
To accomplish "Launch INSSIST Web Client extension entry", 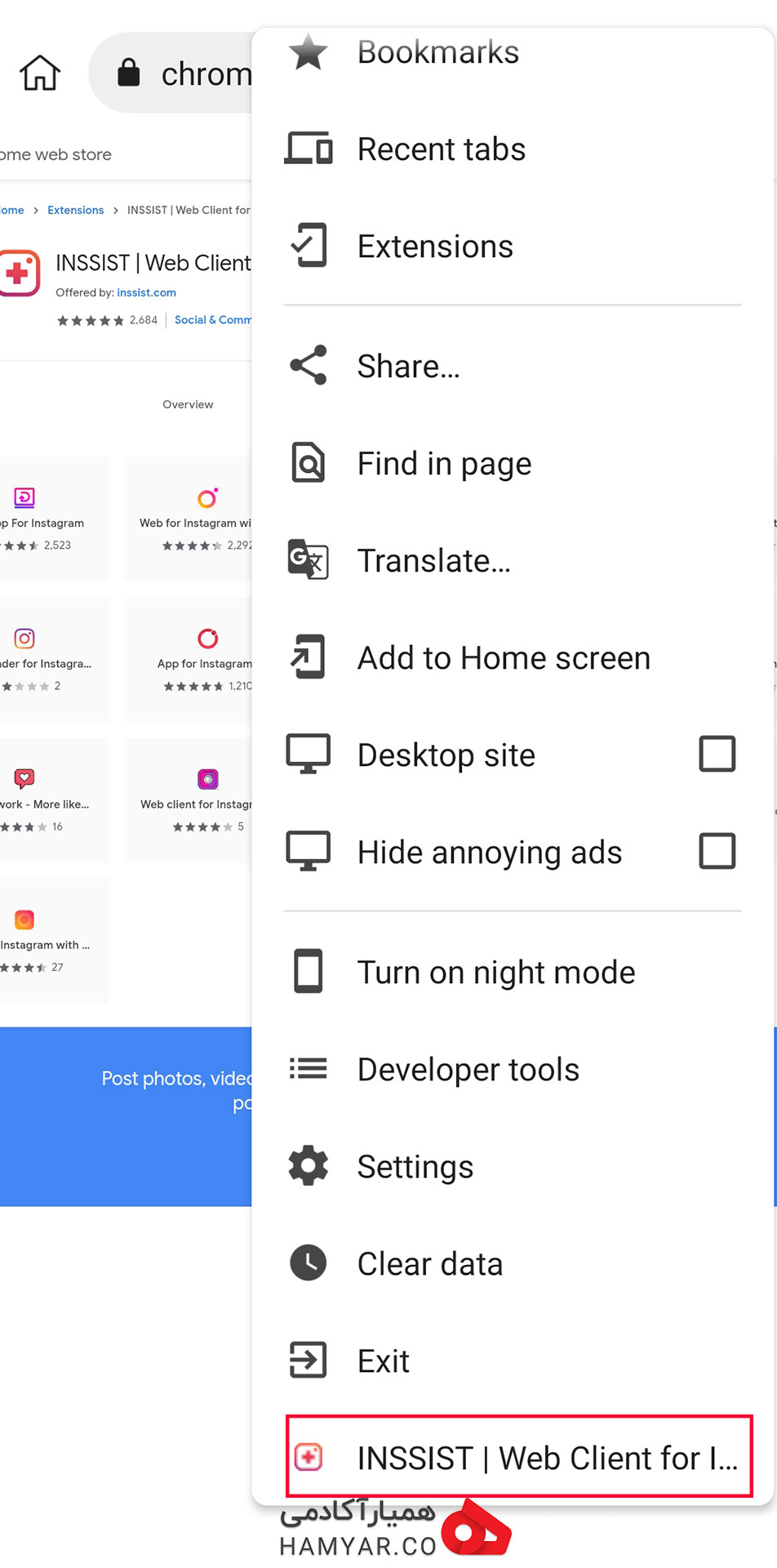I will [519, 1458].
